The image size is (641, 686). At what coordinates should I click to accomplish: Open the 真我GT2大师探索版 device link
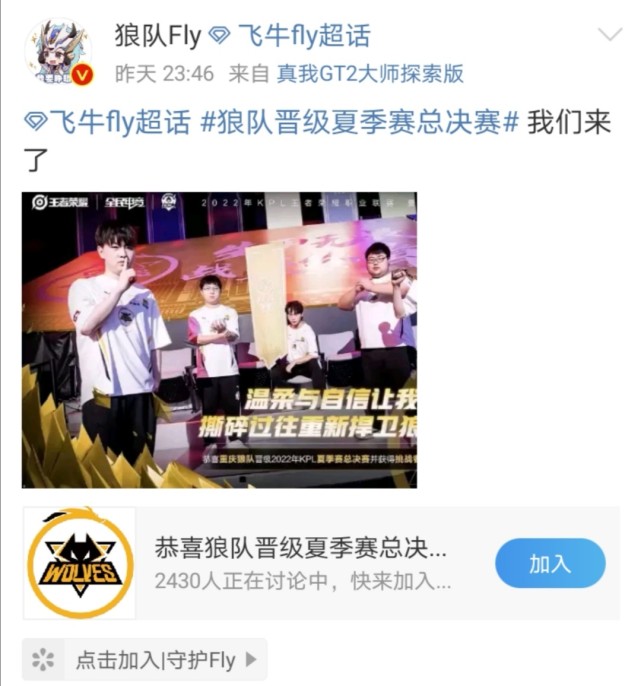[x=370, y=73]
